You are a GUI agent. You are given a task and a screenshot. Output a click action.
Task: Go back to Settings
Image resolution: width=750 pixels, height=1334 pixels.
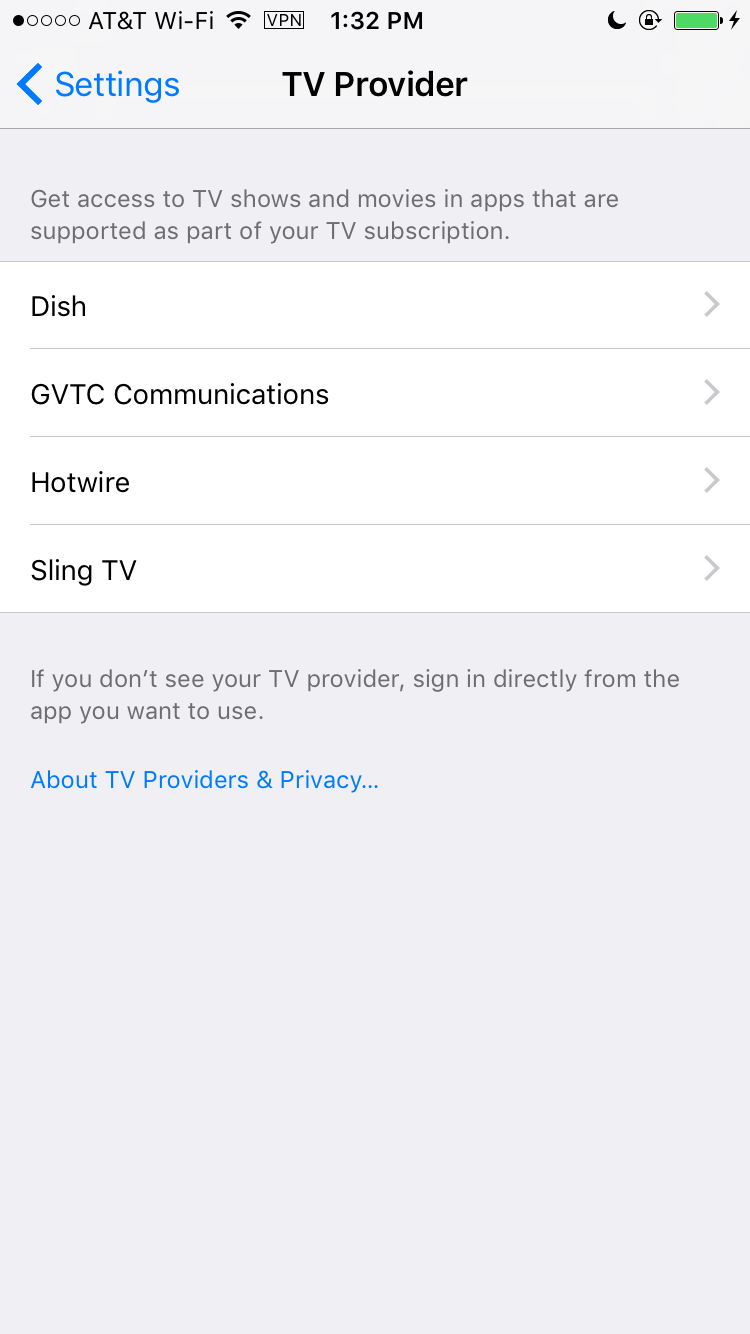pos(98,85)
